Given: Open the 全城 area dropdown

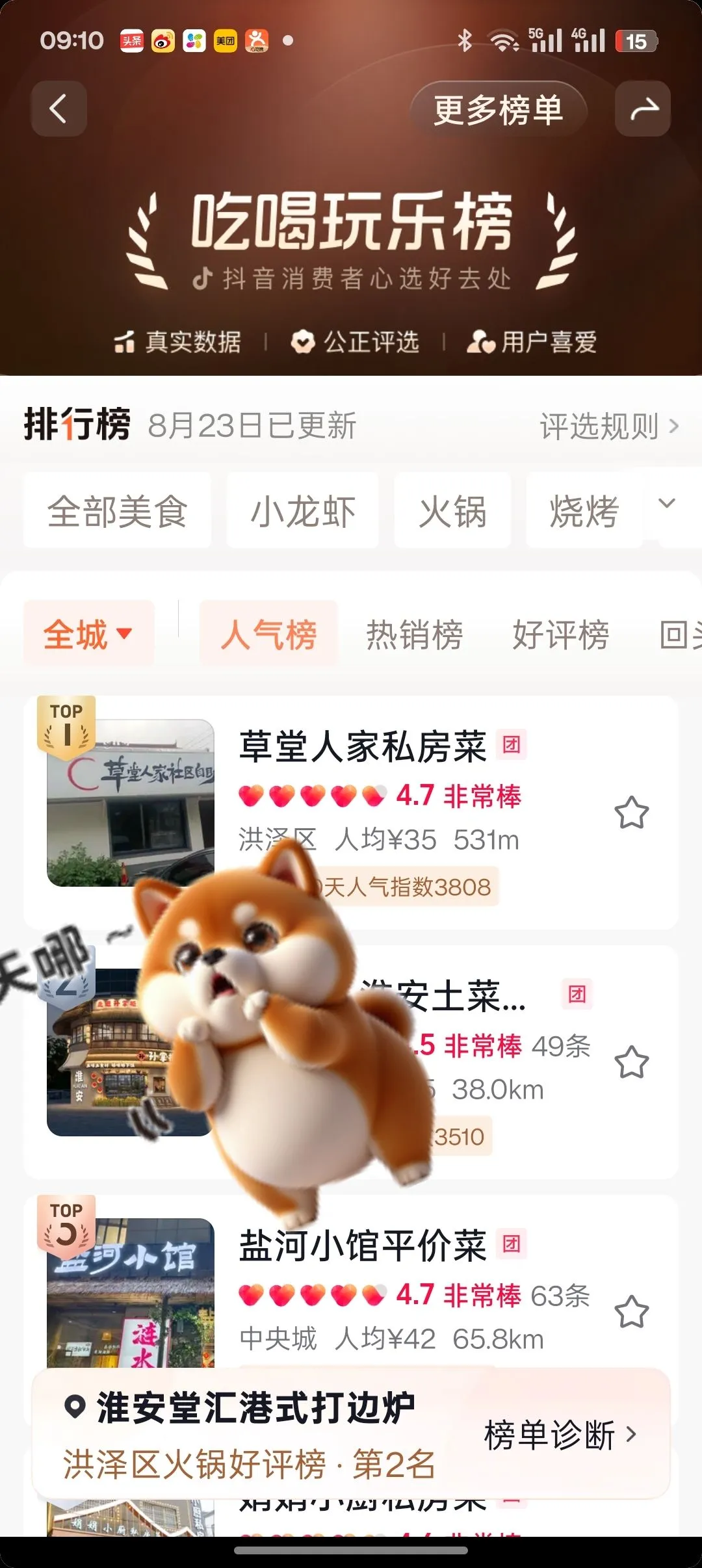Looking at the screenshot, I should pyautogui.click(x=88, y=633).
